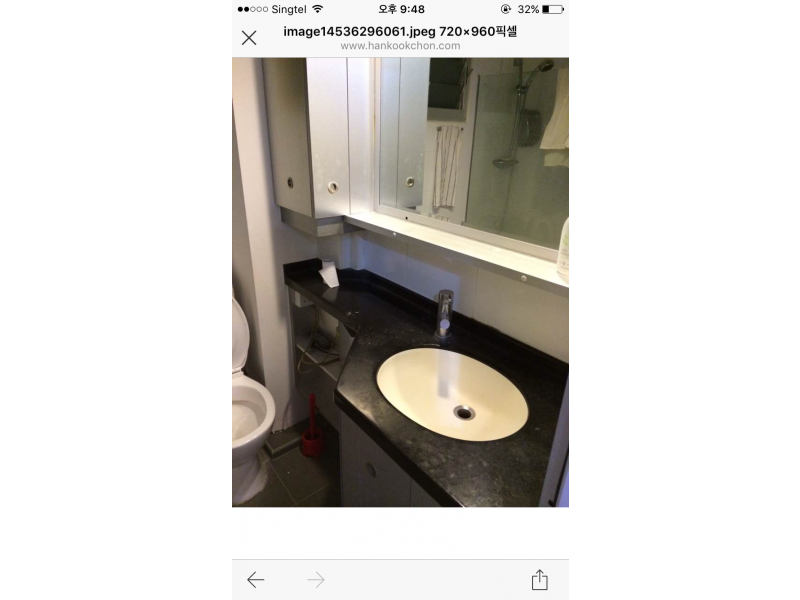Viewport: 800px width, 600px height.
Task: Tap the forward arrow in bottom toolbar
Action: [x=316, y=580]
